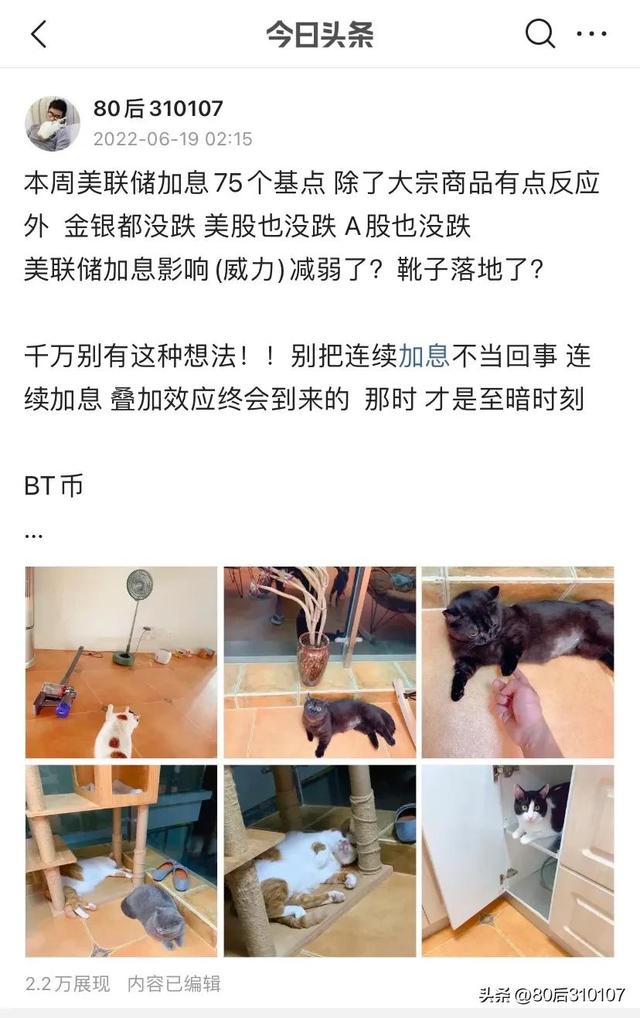Screen dimensions: 640x1018
Task: Open the photo of the grey cat by the vase
Action: point(319,662)
